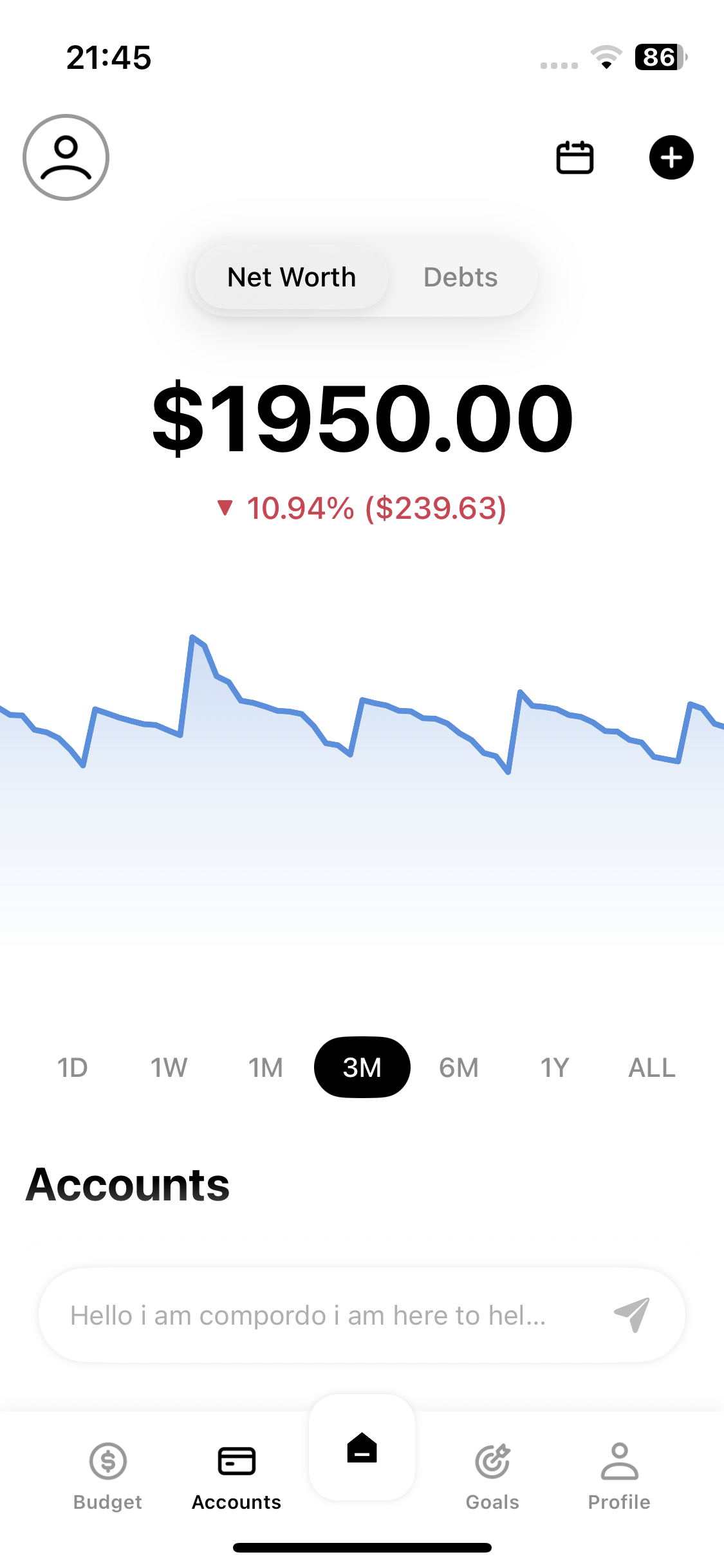Open the profile avatar at top left
The width and height of the screenshot is (724, 1568).
pos(65,158)
